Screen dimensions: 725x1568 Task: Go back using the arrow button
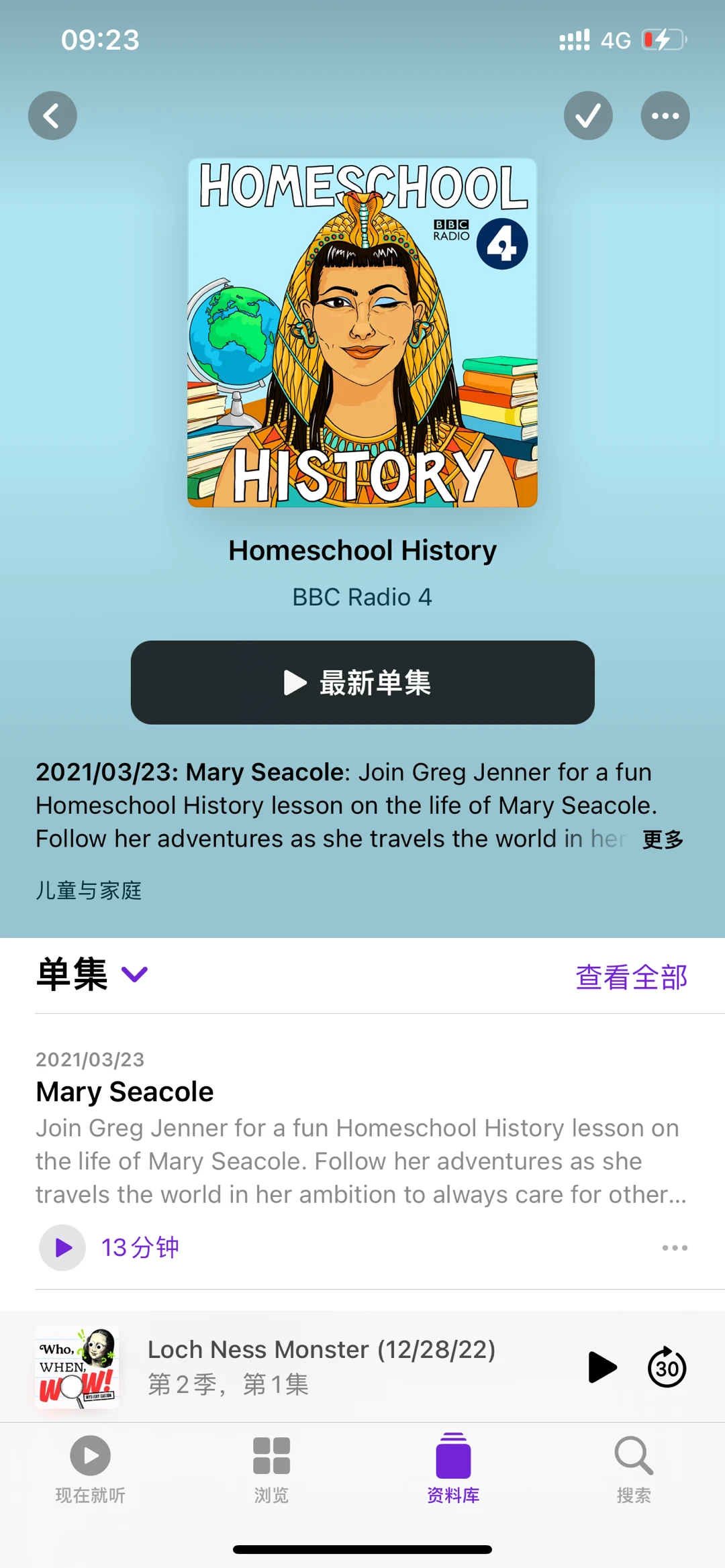tap(52, 115)
